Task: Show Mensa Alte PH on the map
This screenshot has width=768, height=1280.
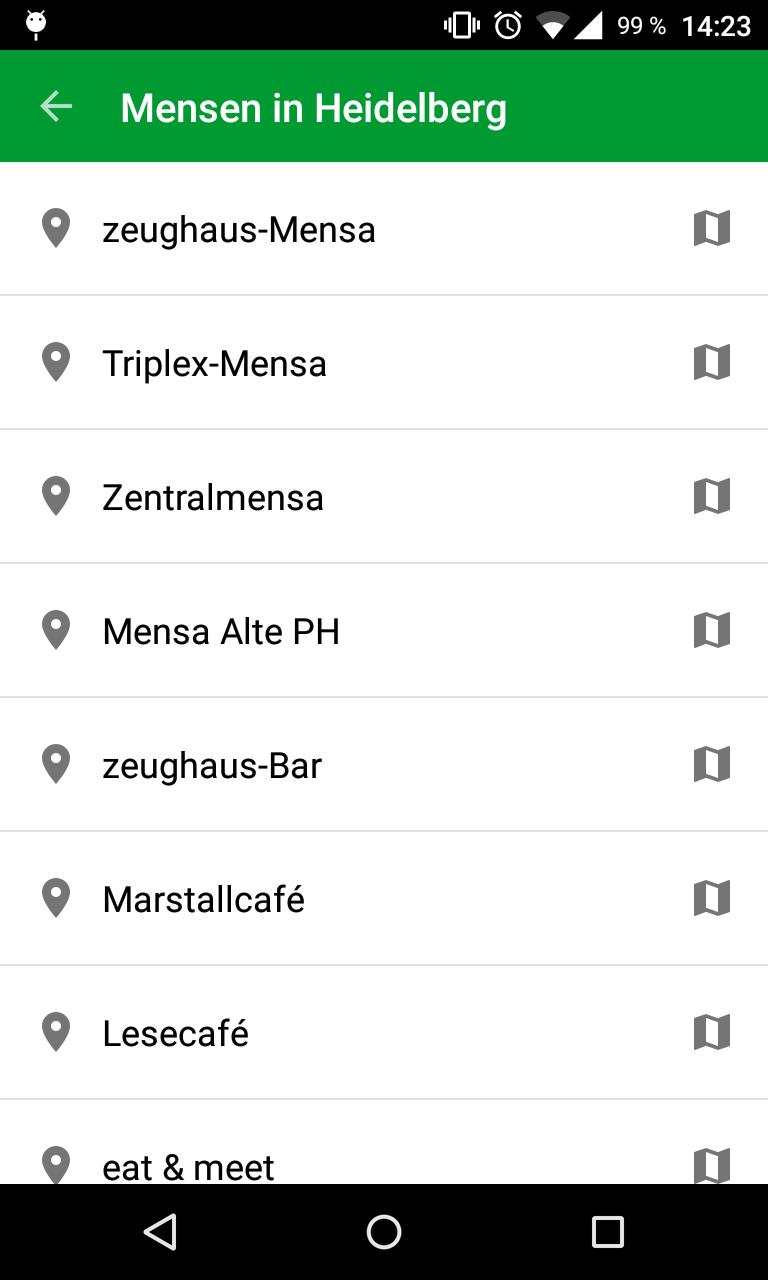Action: [712, 630]
